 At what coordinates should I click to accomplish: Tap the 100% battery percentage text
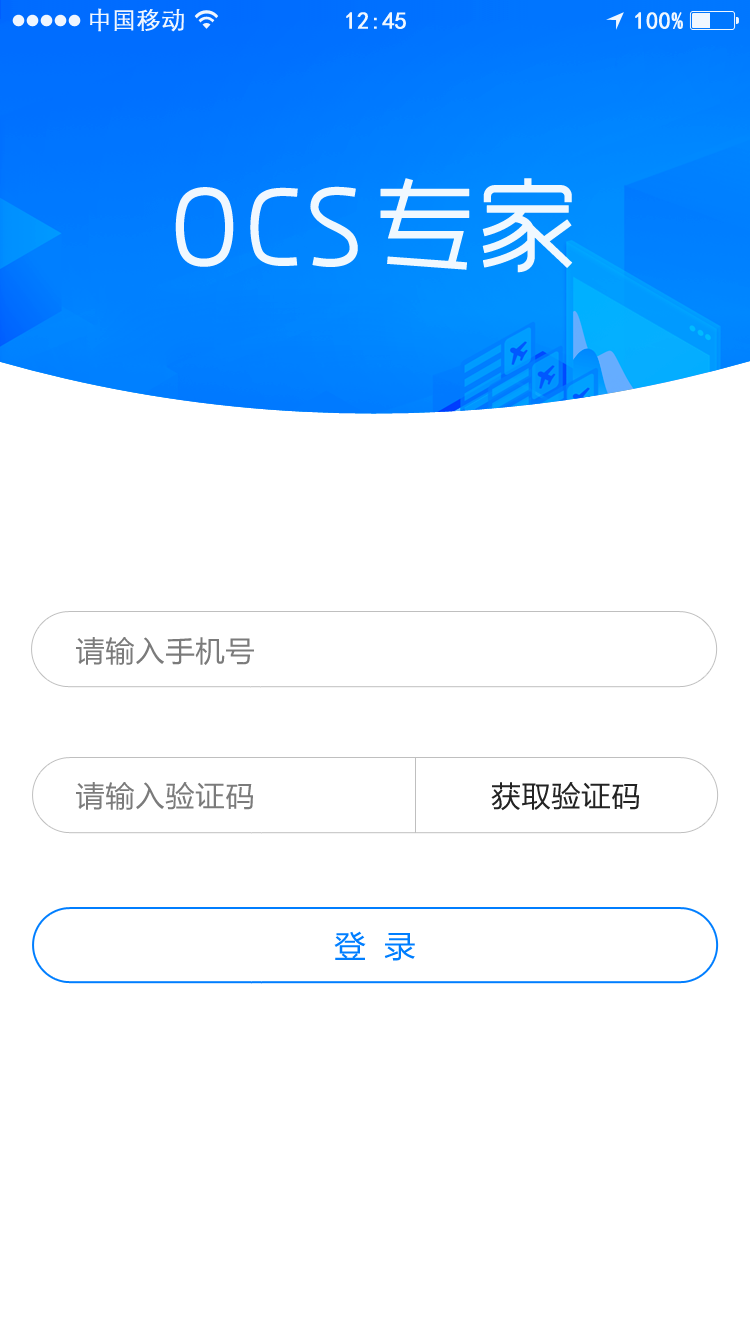[x=662, y=19]
